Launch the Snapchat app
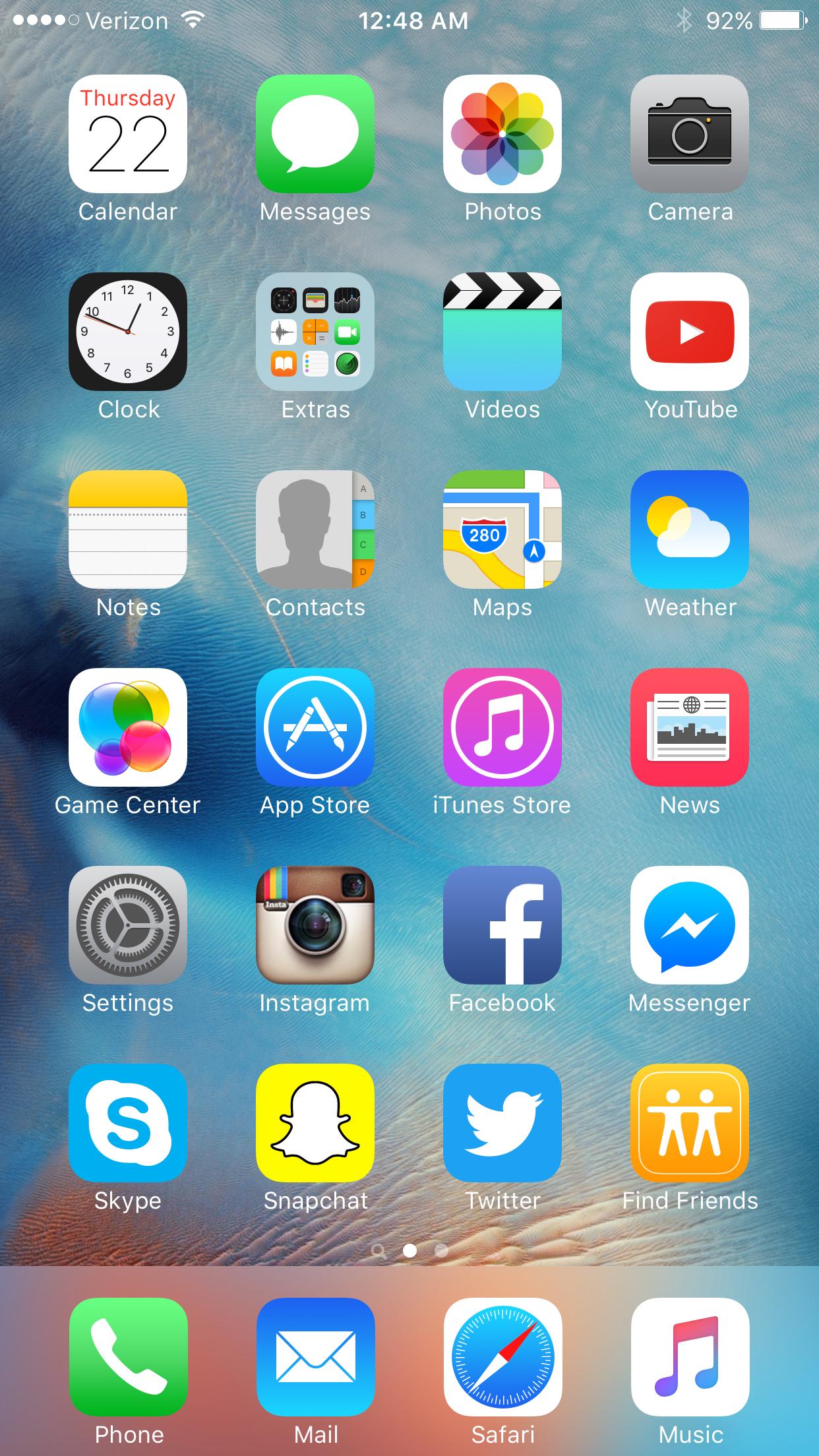819x1456 pixels. tap(315, 1123)
